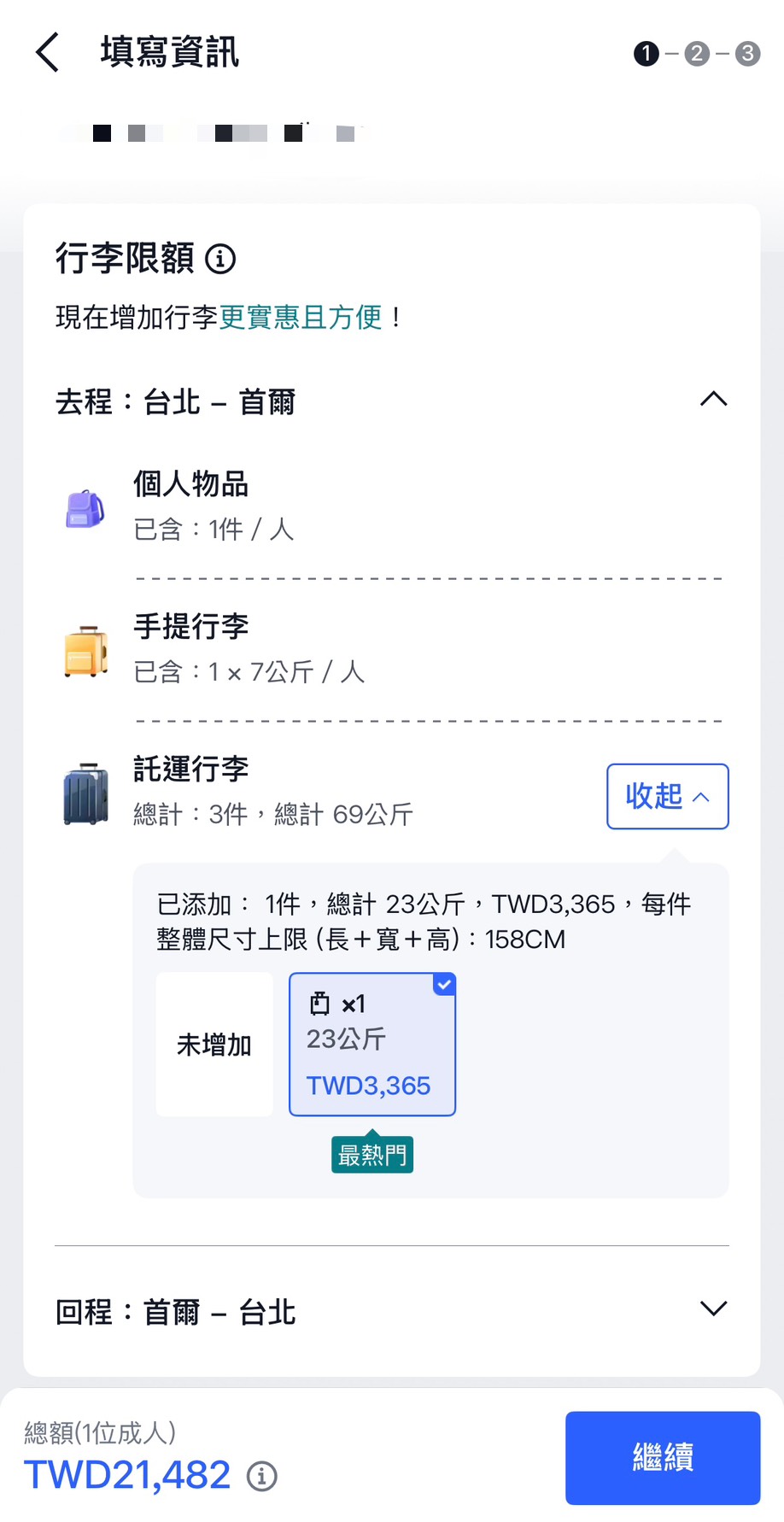
Task: Expand the 回程：首爾 – 台北 section
Action: coord(714,1309)
